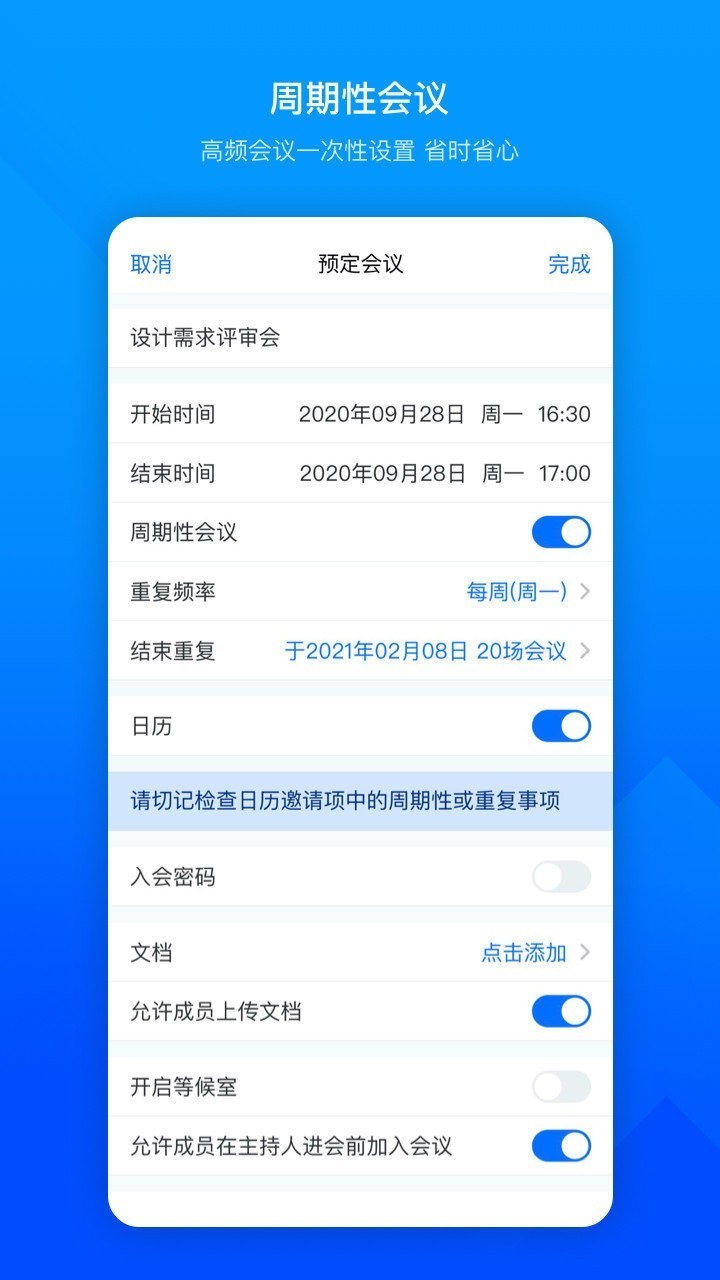Disable the 周期性会议 recurring meeting switch
The width and height of the screenshot is (720, 1280).
point(561,531)
